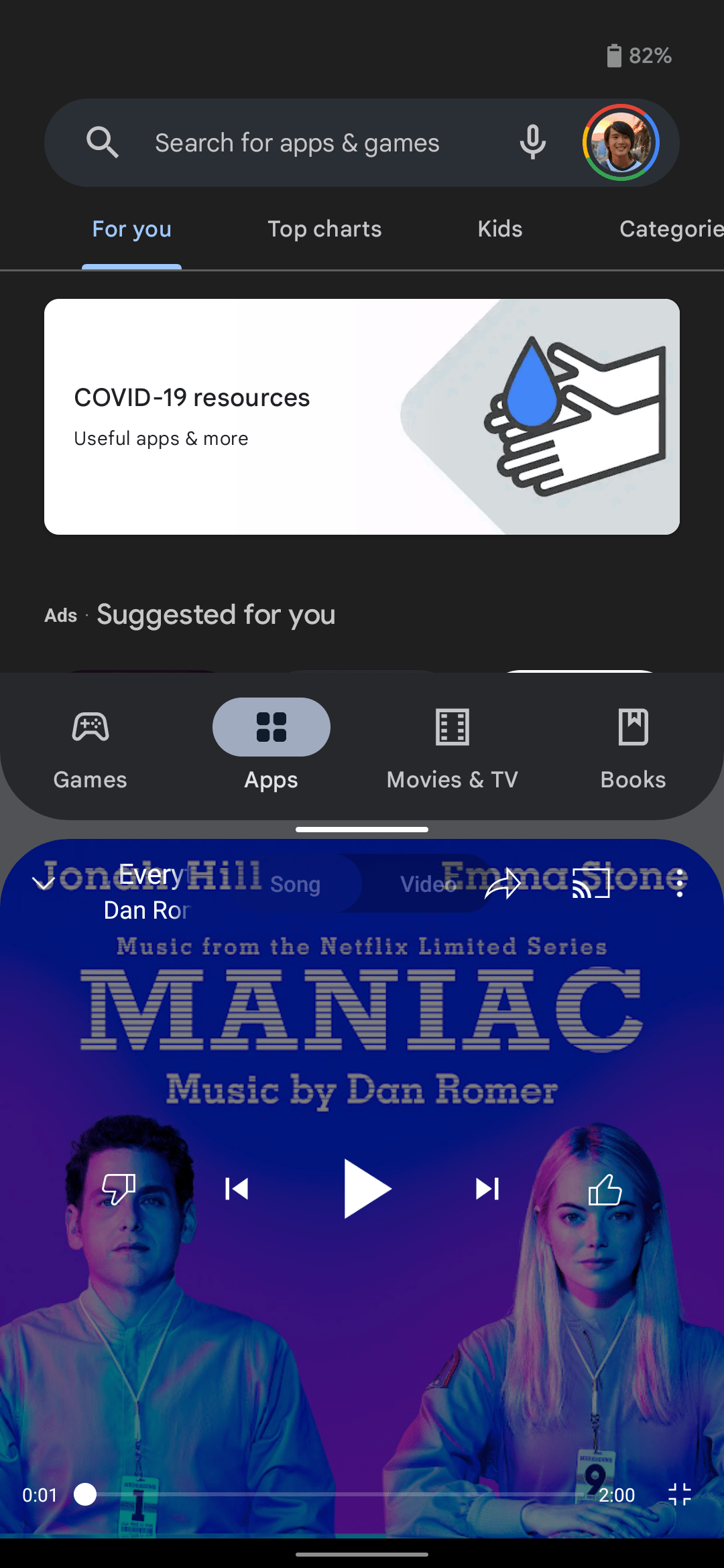Image resolution: width=724 pixels, height=1568 pixels.
Task: Switch to Video mode in the player
Action: point(428,884)
